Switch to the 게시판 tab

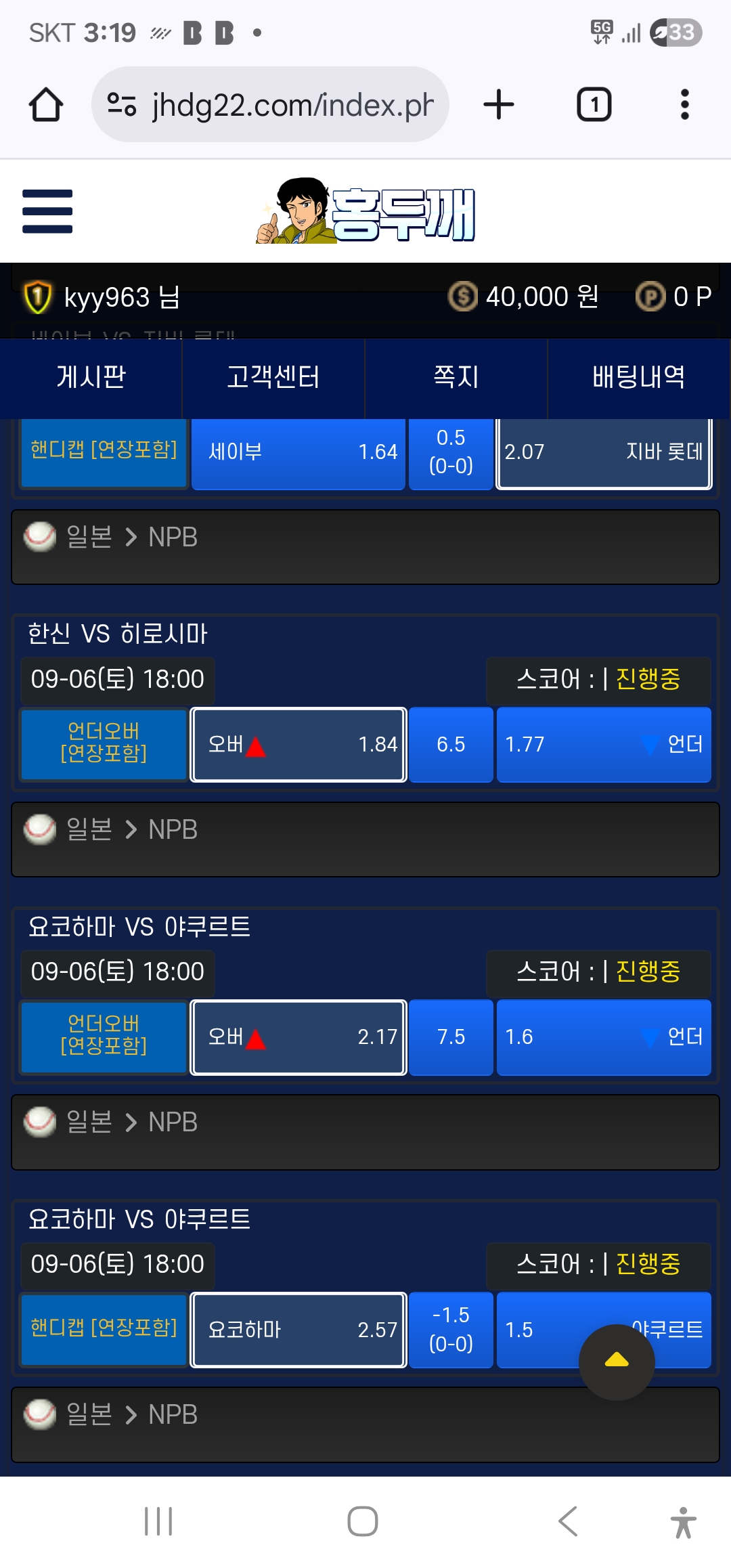click(x=91, y=377)
